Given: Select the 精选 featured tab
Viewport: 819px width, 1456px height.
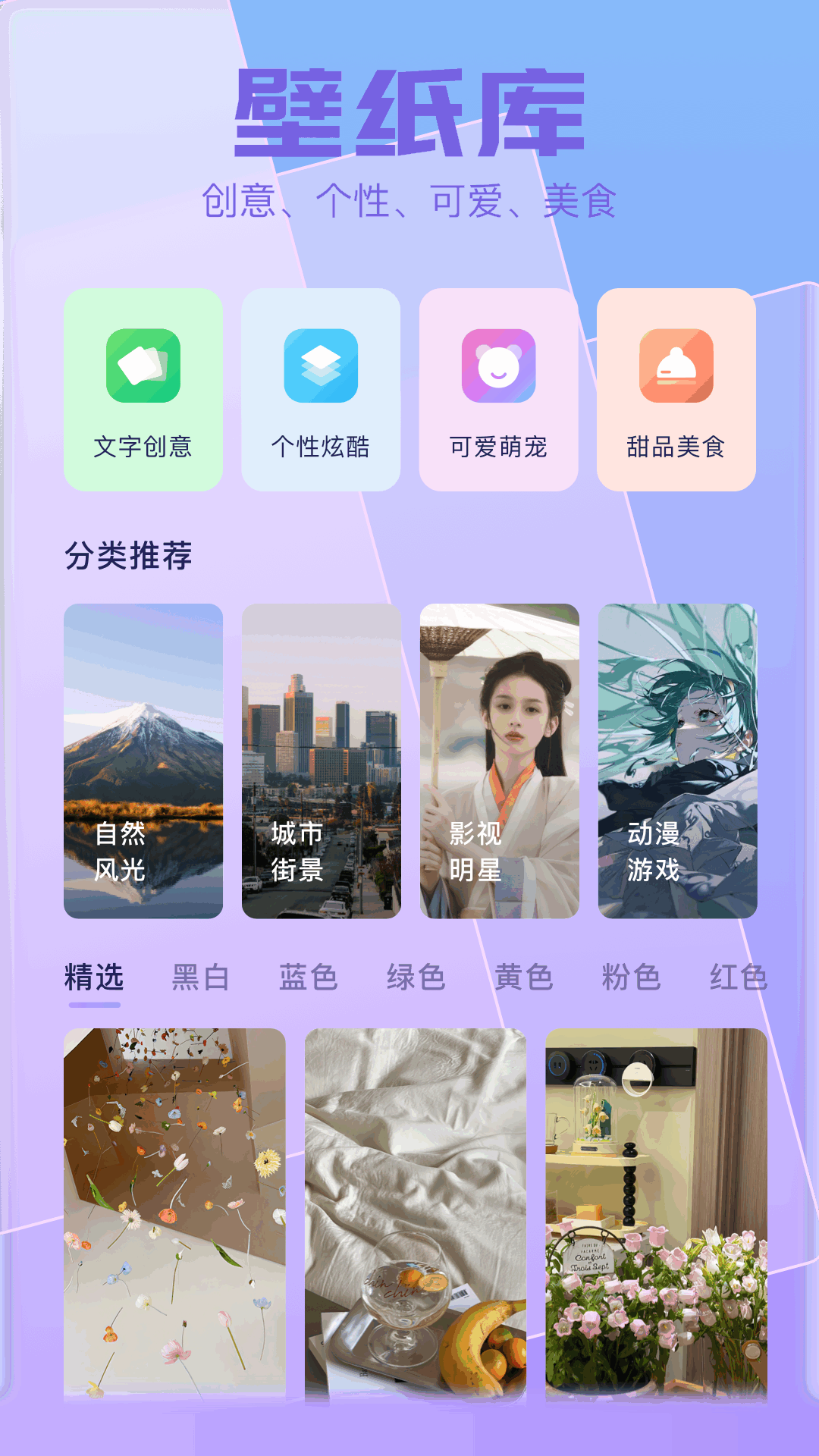Looking at the screenshot, I should [x=92, y=977].
